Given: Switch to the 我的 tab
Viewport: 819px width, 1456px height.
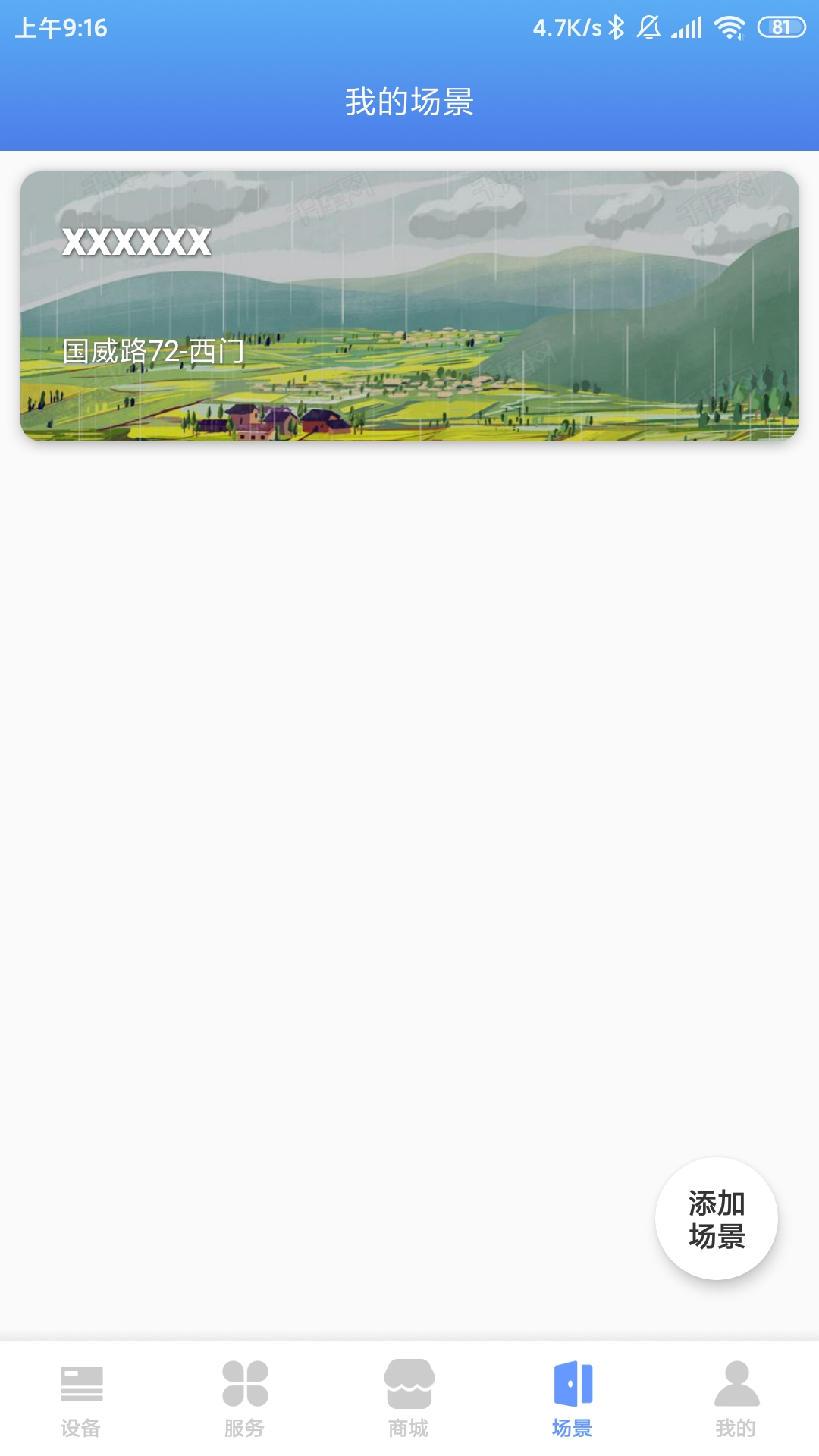Looking at the screenshot, I should [x=736, y=1399].
